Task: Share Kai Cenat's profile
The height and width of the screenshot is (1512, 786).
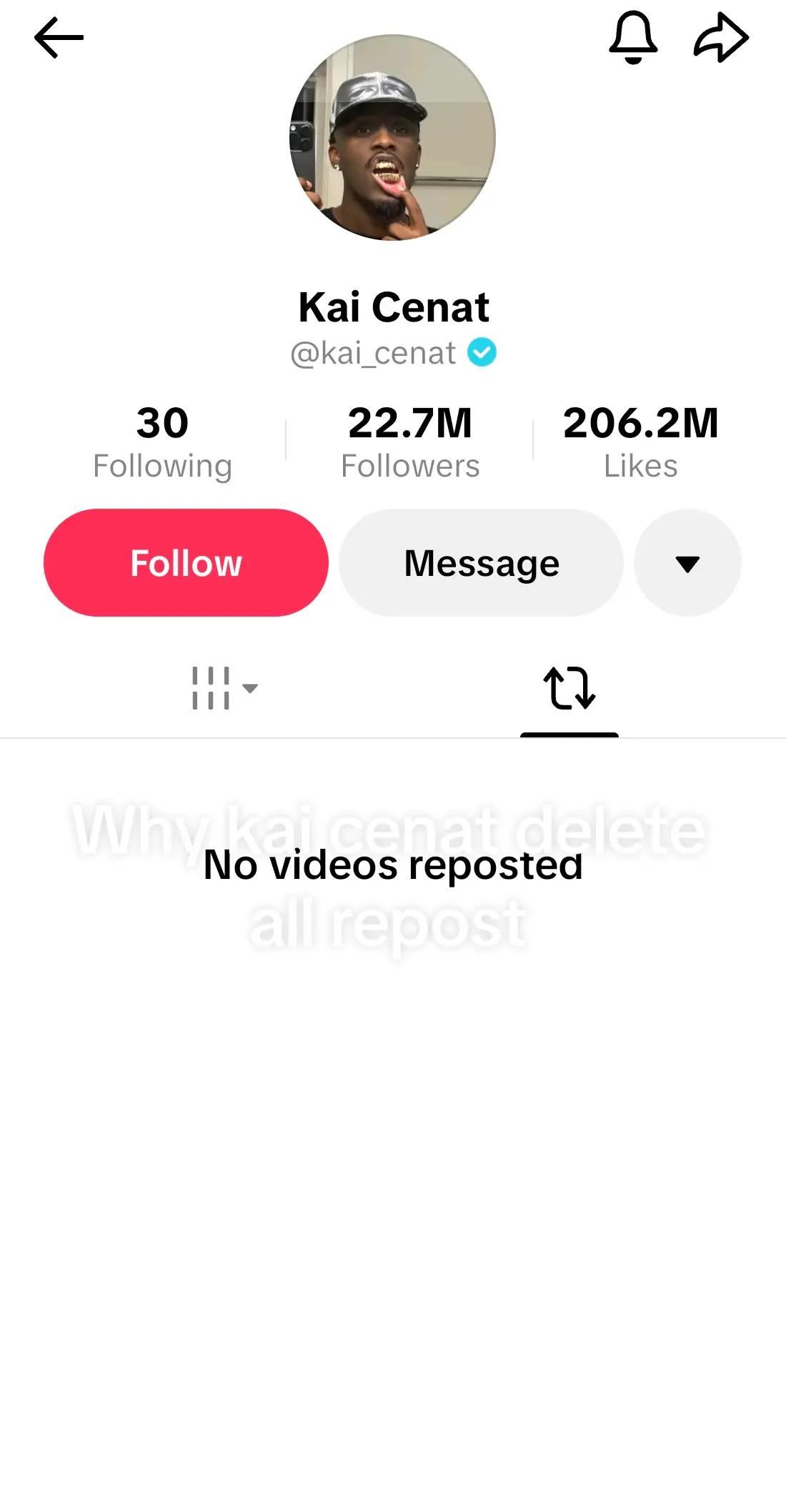Action: coord(721,38)
